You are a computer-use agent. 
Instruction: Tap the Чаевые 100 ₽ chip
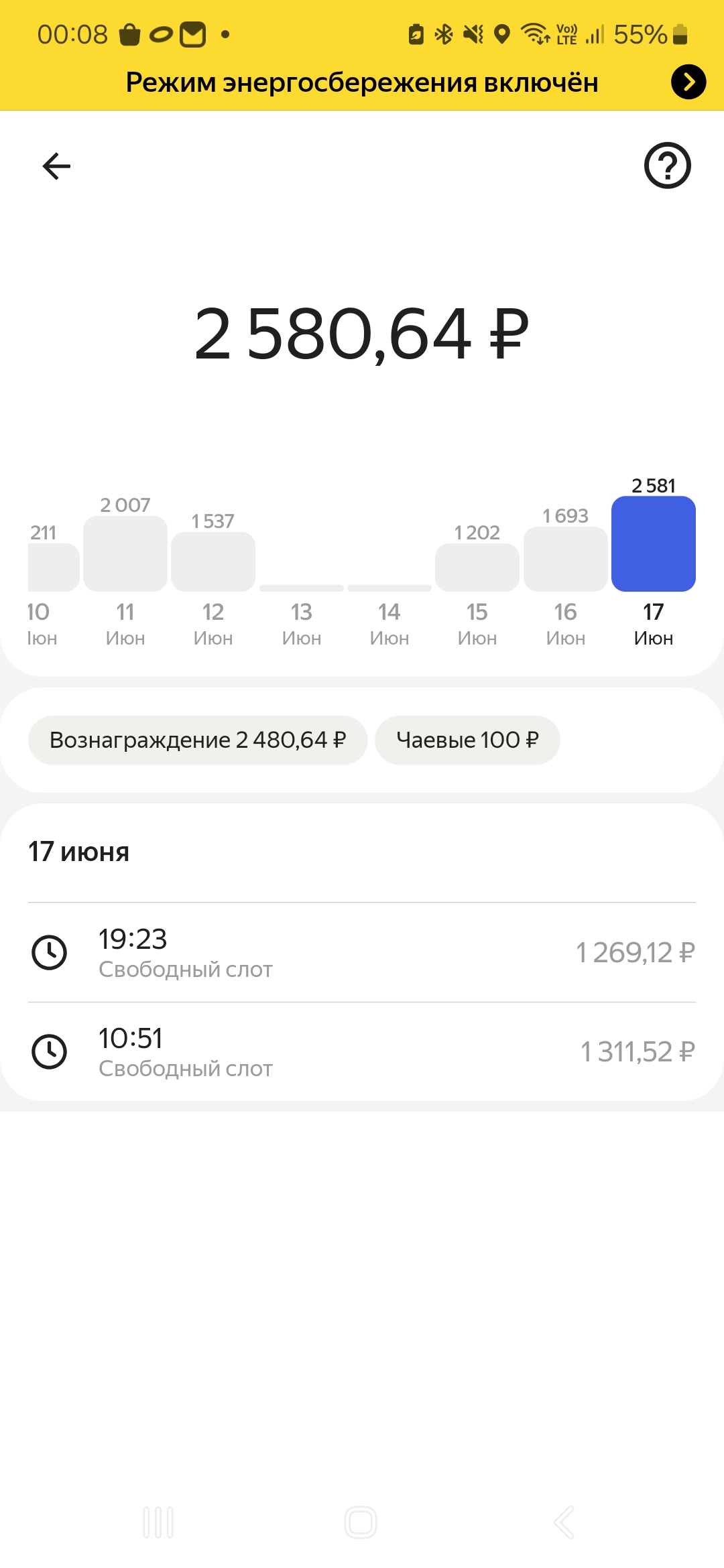coord(467,740)
